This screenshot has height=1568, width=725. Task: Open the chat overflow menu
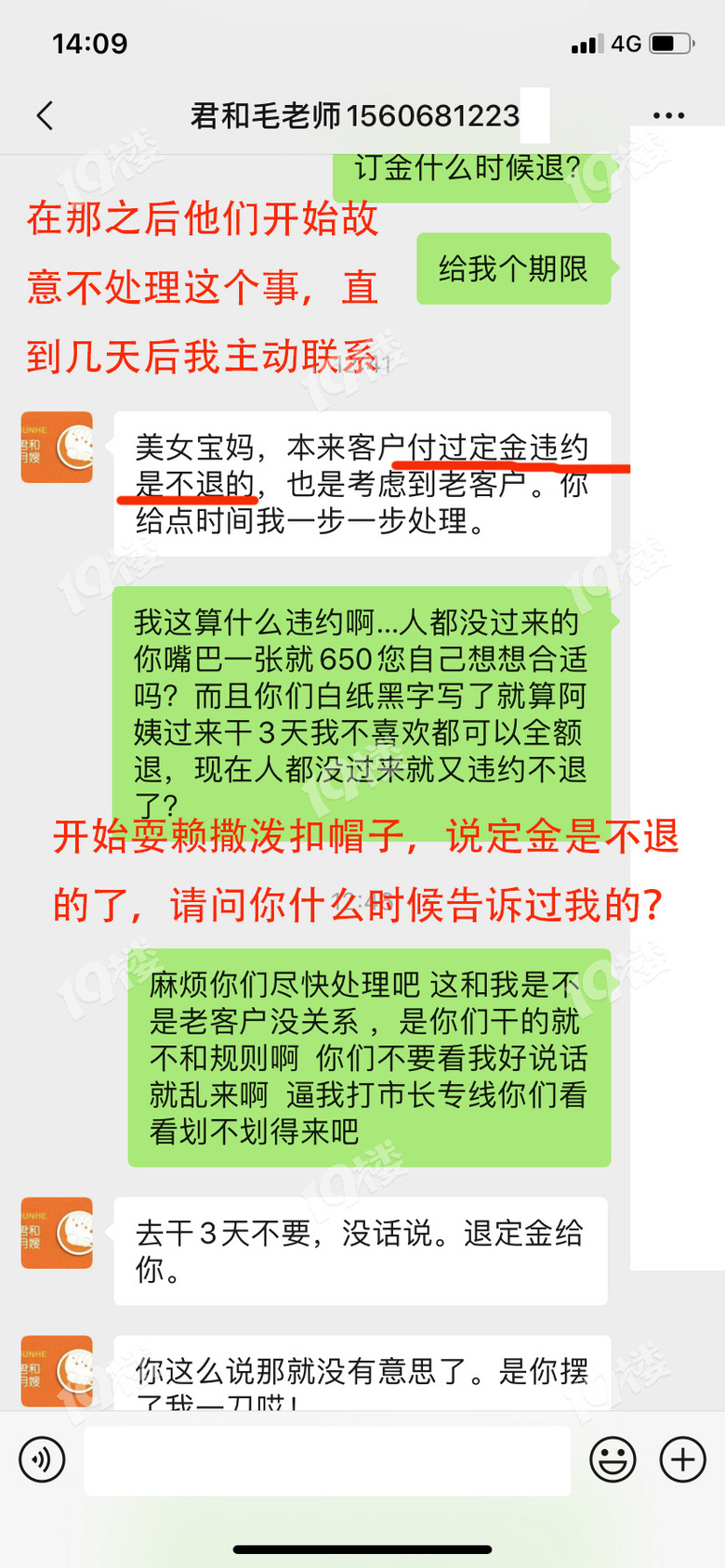pyautogui.click(x=668, y=116)
